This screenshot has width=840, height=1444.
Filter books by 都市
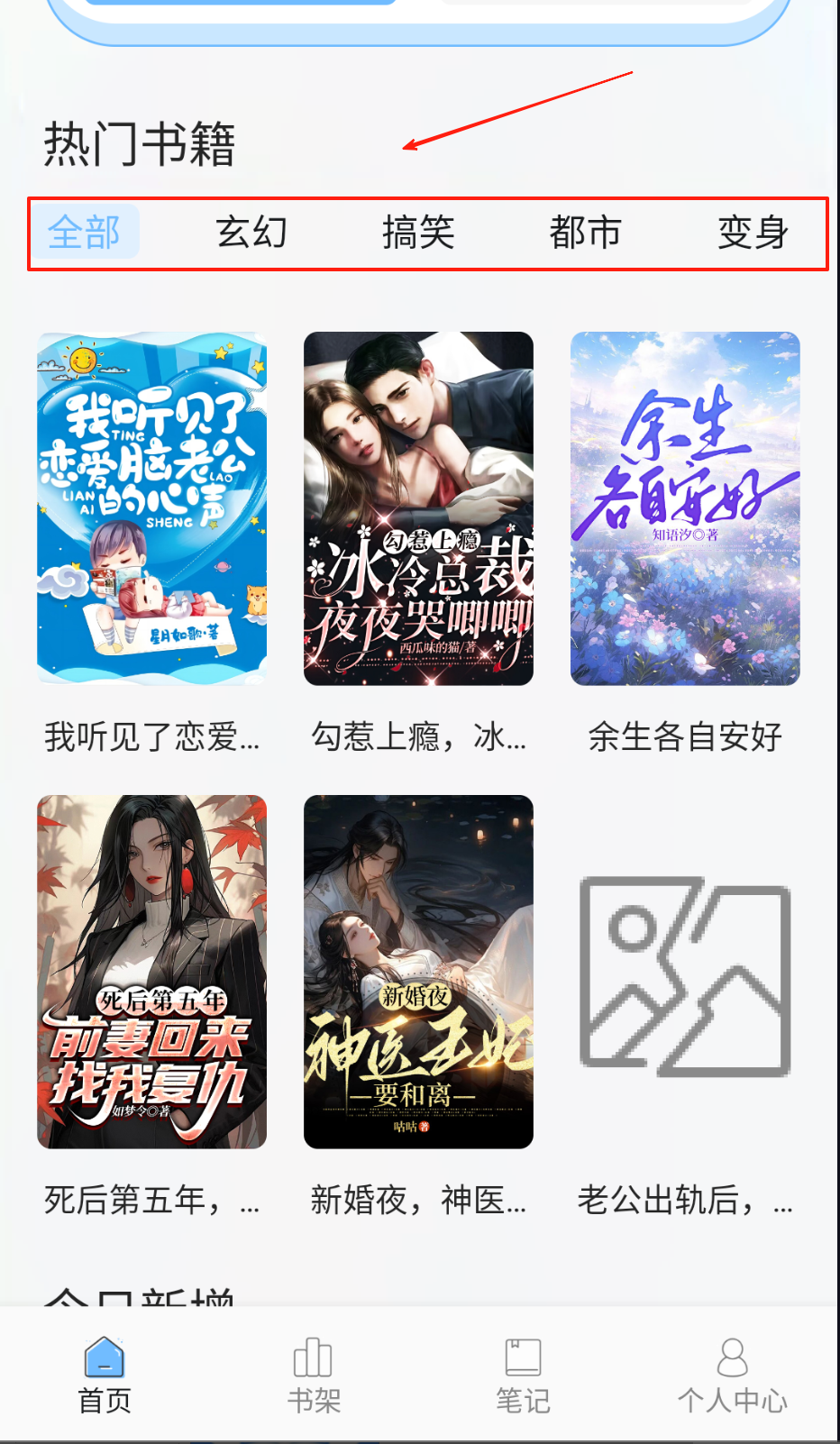click(x=586, y=233)
